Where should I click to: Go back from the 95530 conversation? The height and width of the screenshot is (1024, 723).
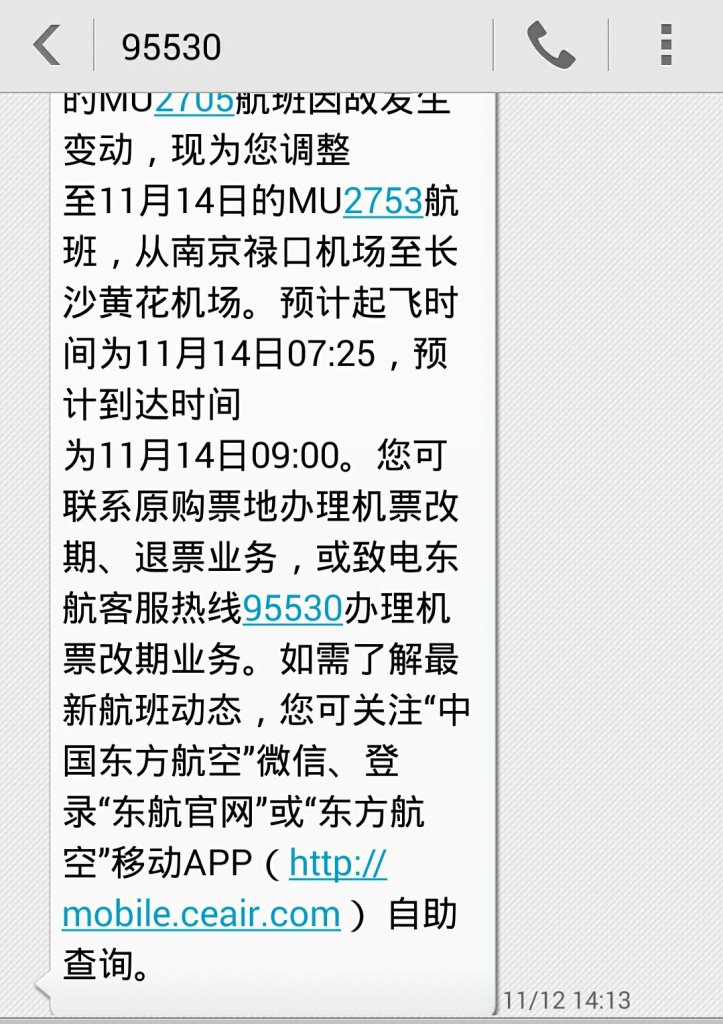point(46,46)
